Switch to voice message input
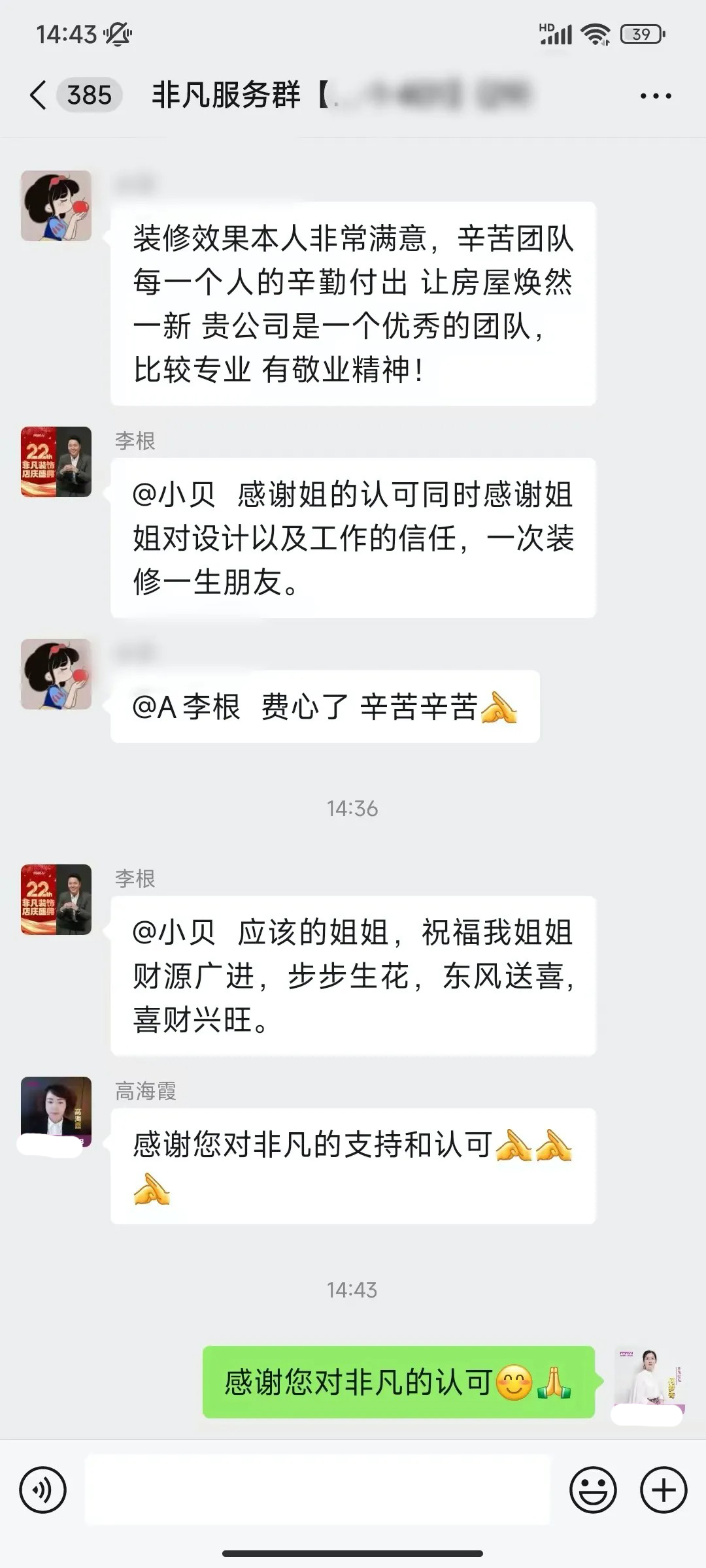 [x=43, y=1490]
